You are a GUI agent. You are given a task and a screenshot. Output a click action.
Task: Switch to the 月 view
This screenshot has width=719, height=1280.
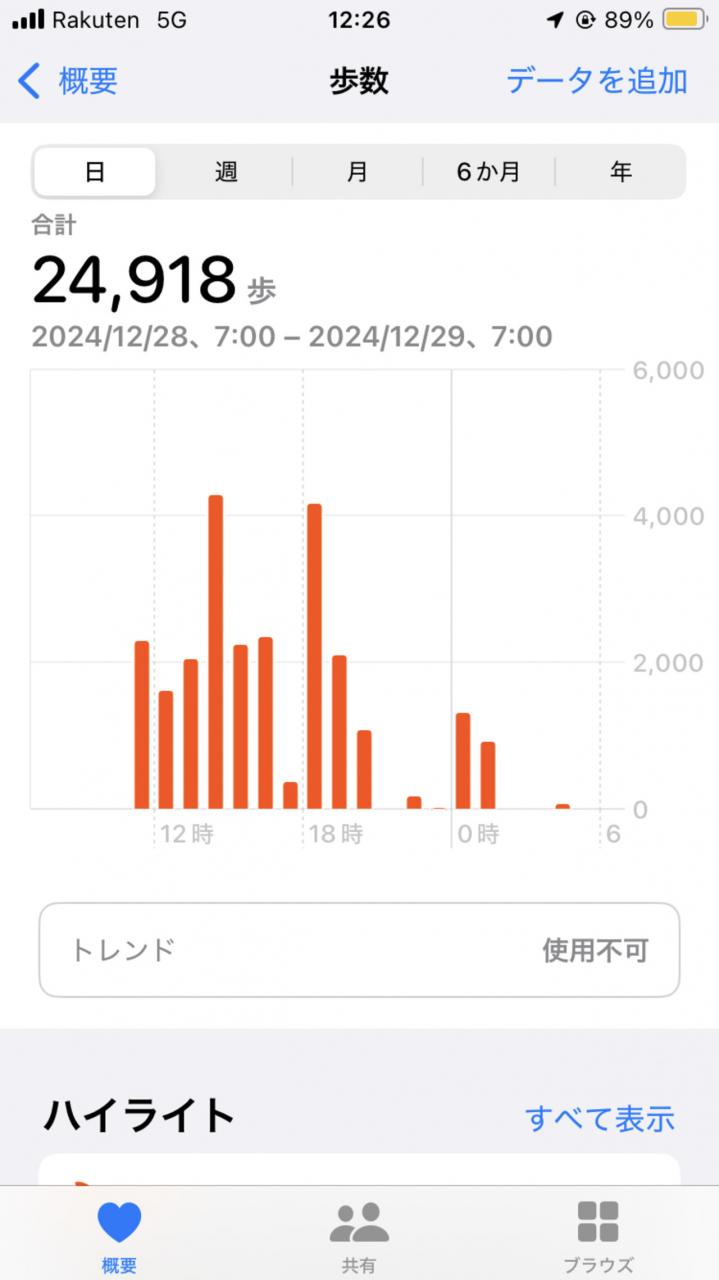click(357, 172)
